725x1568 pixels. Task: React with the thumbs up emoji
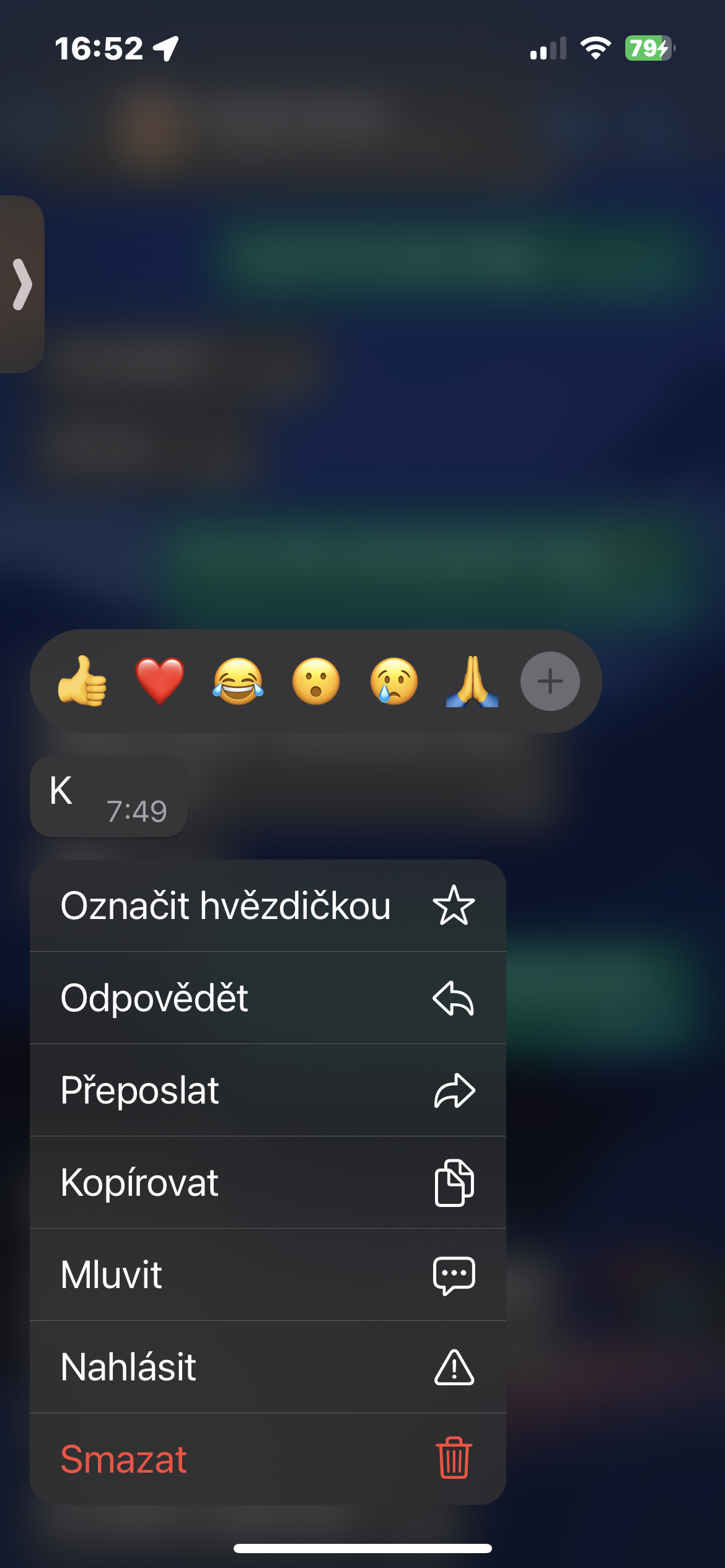point(82,681)
